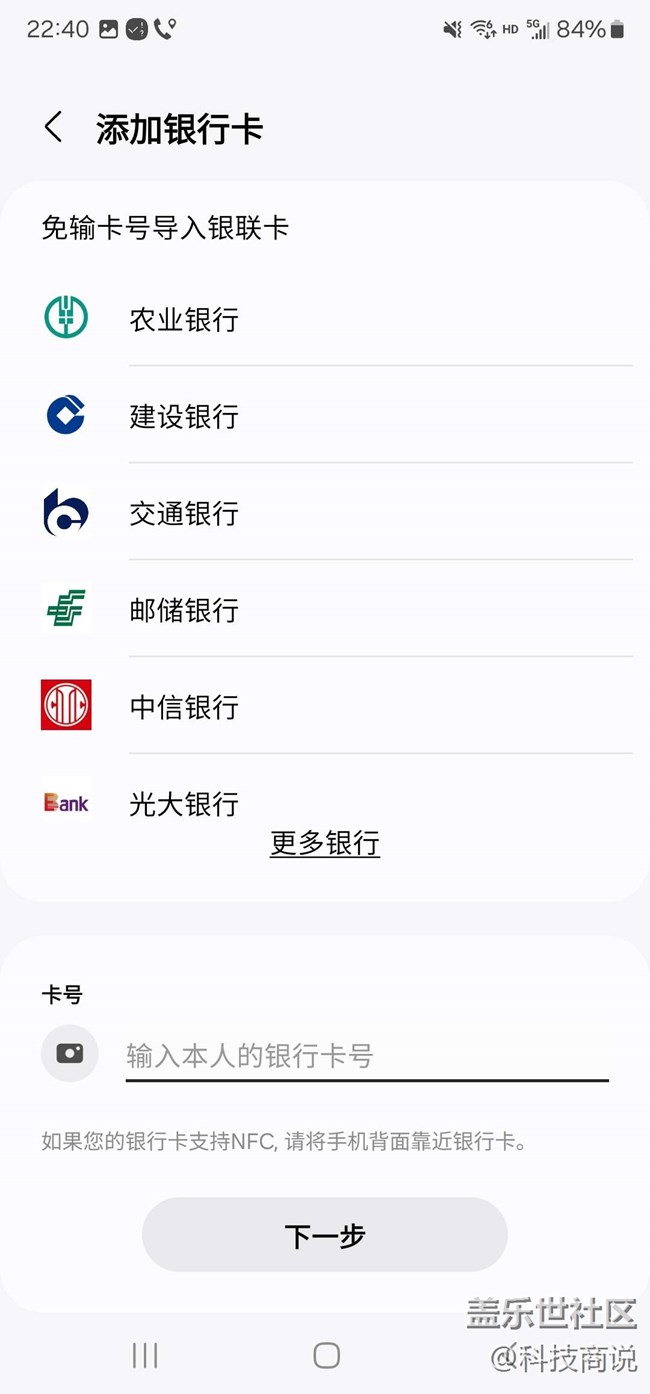Viewport: 650px width, 1394px height.
Task: Scan card with the camera icon
Action: click(70, 1053)
